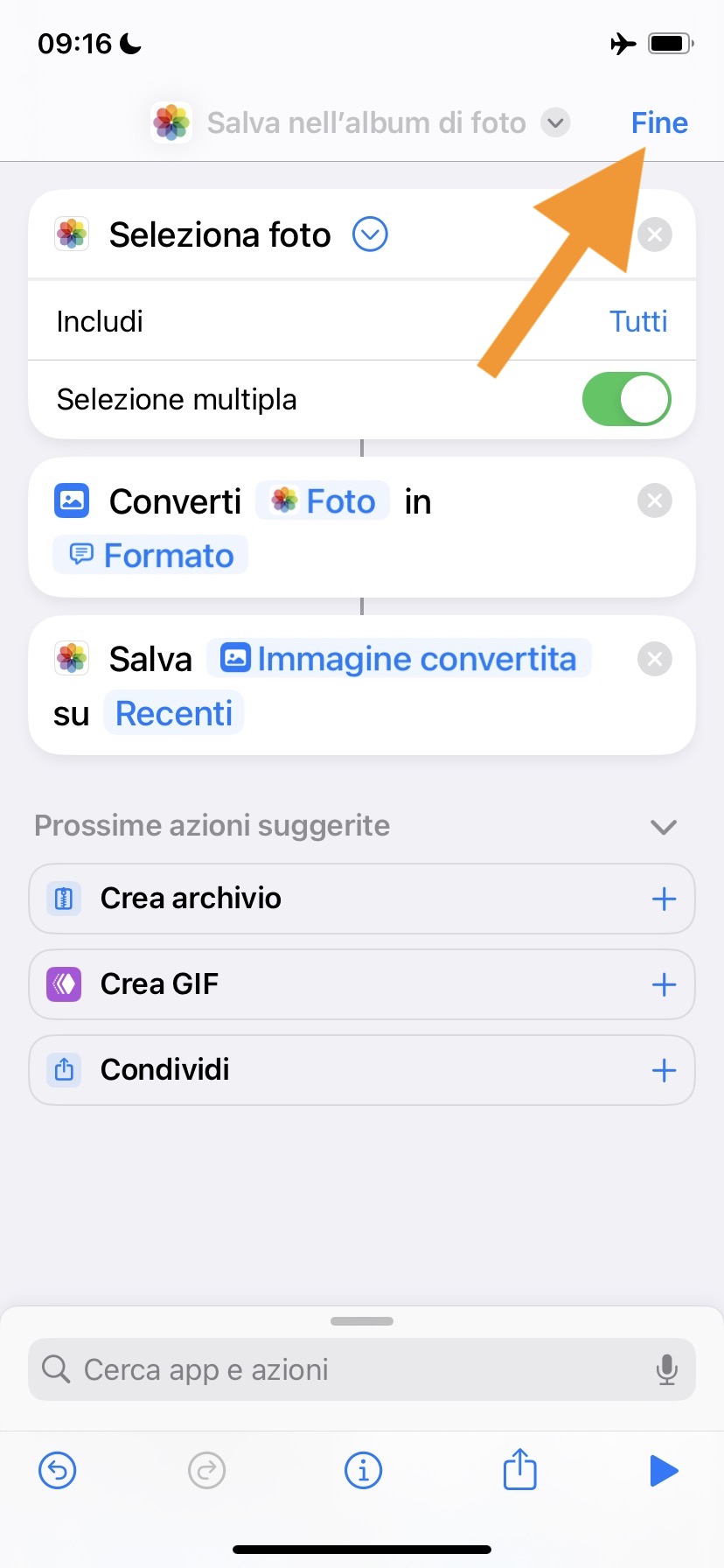The image size is (724, 1568).
Task: Focus the Cerca app e azioni field
Action: pyautogui.click(x=350, y=1369)
